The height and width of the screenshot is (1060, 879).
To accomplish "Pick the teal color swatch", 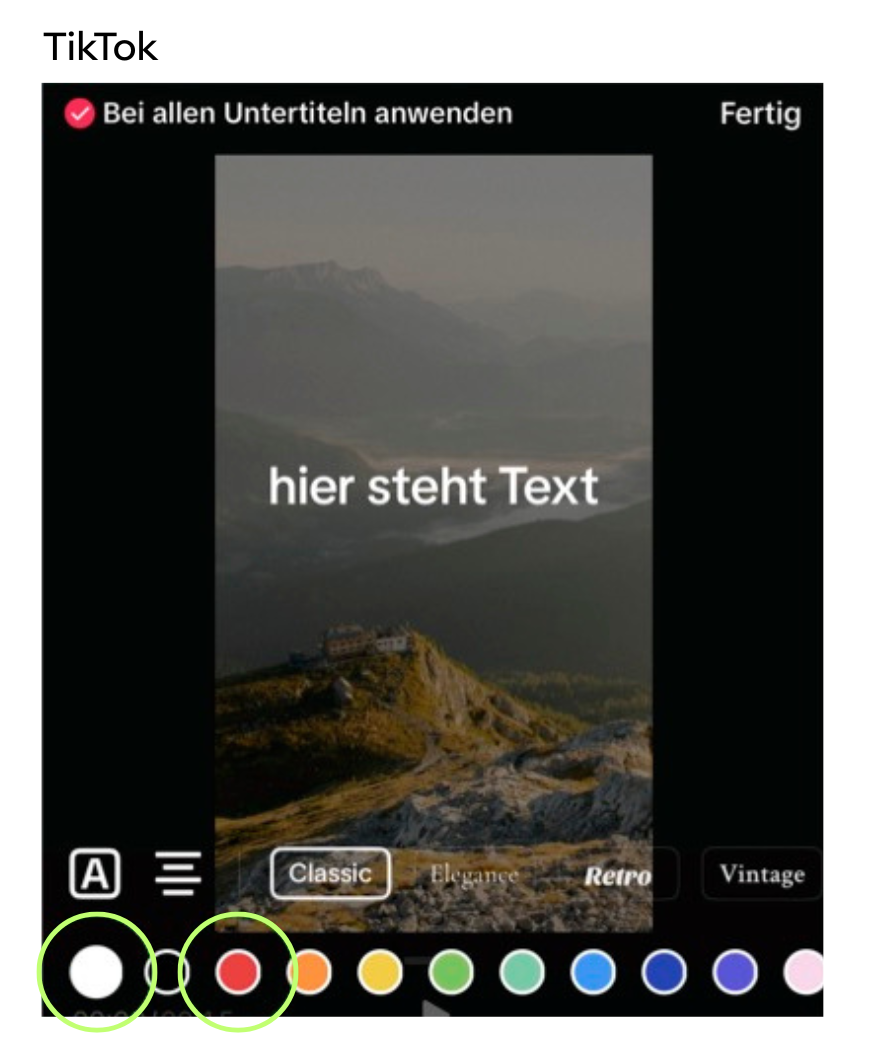I will click(x=522, y=971).
